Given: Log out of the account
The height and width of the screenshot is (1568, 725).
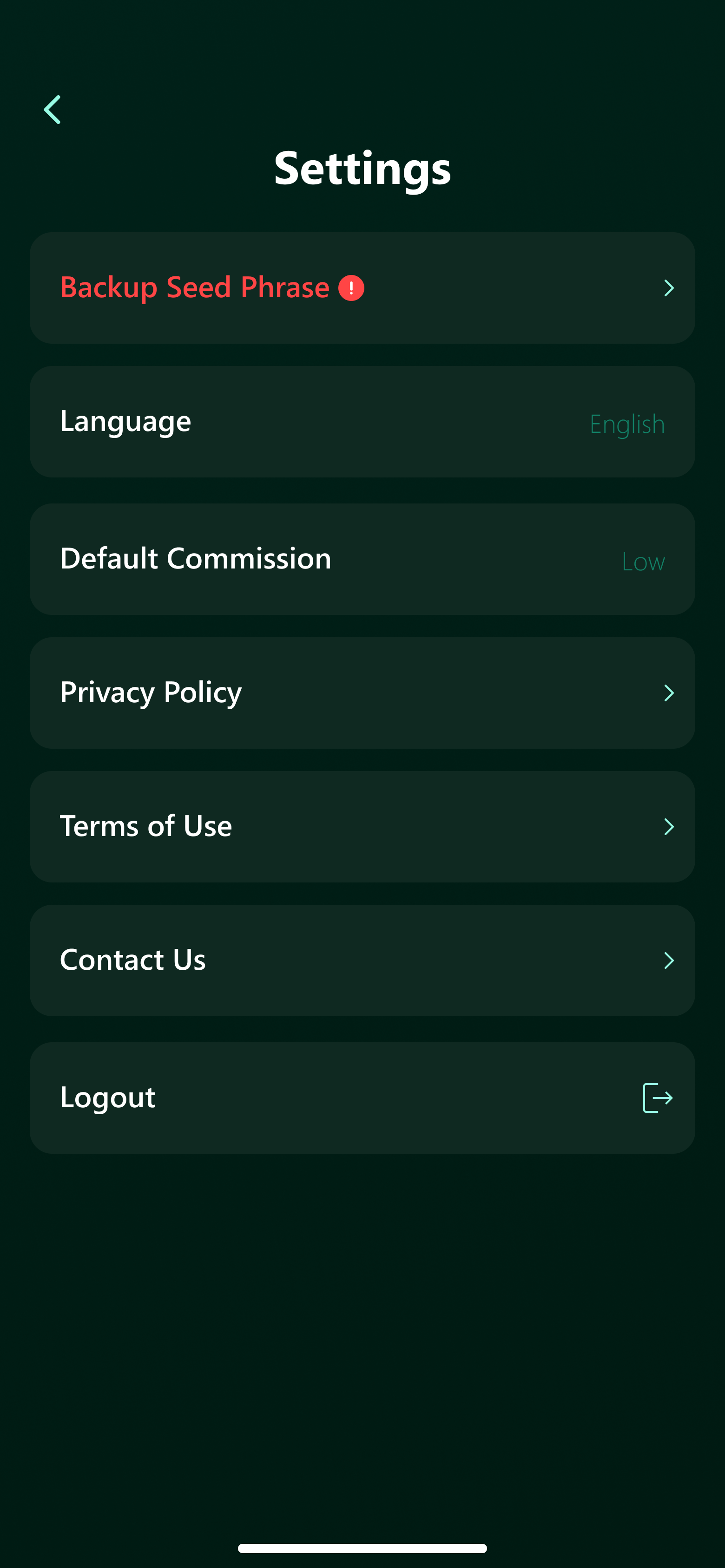Looking at the screenshot, I should [362, 1098].
